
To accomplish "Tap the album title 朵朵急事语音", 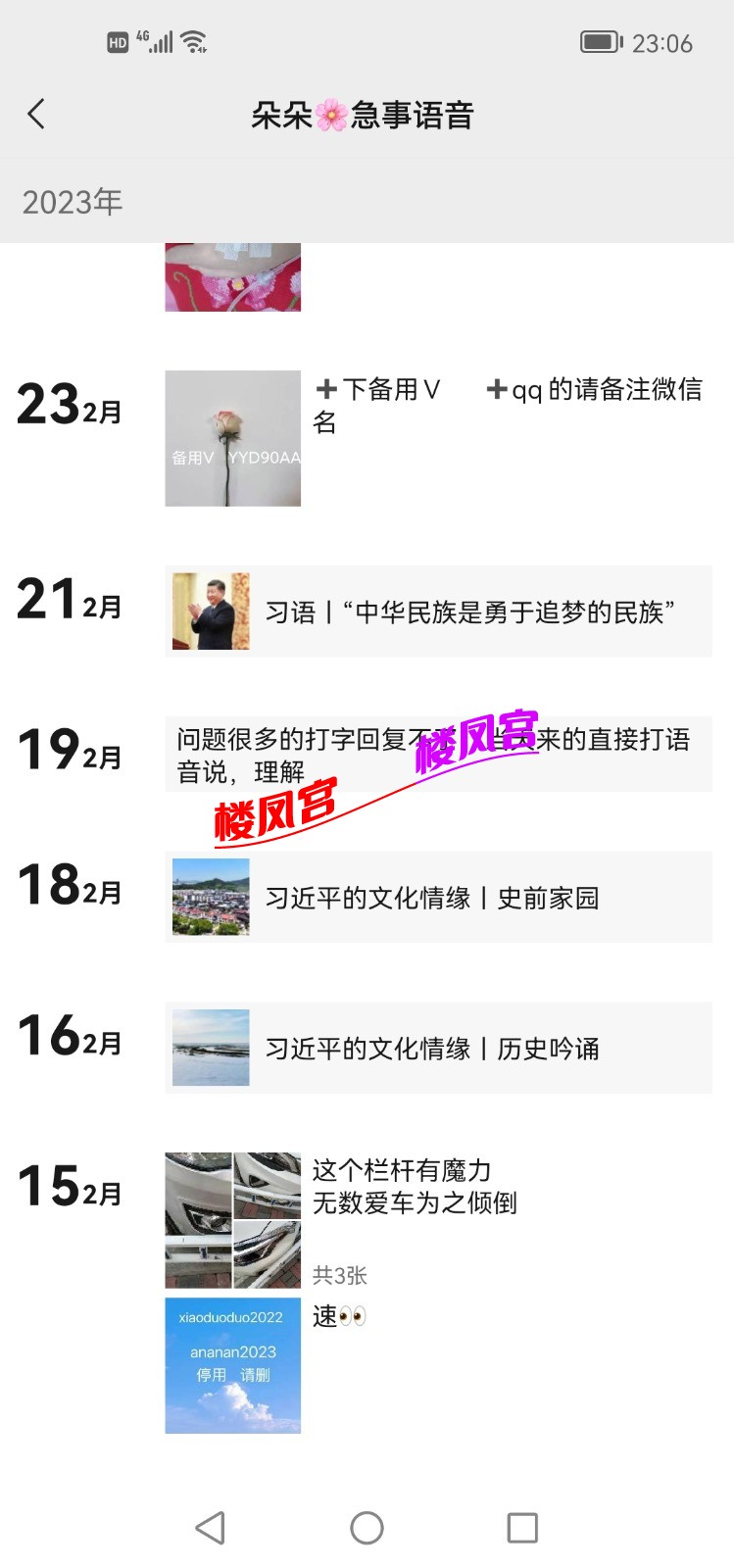I will pos(367,115).
